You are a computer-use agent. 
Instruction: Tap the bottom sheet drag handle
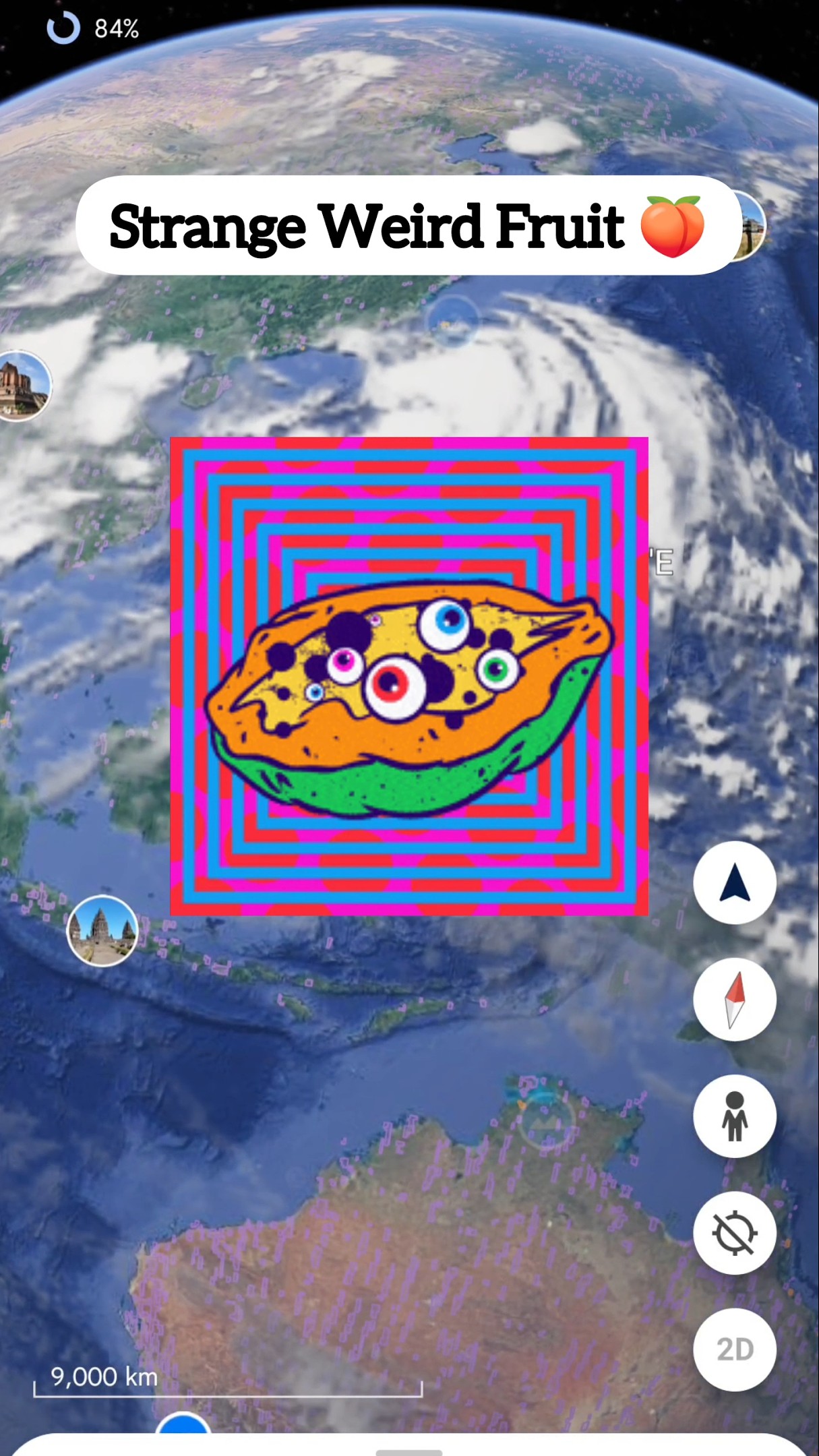408,1451
